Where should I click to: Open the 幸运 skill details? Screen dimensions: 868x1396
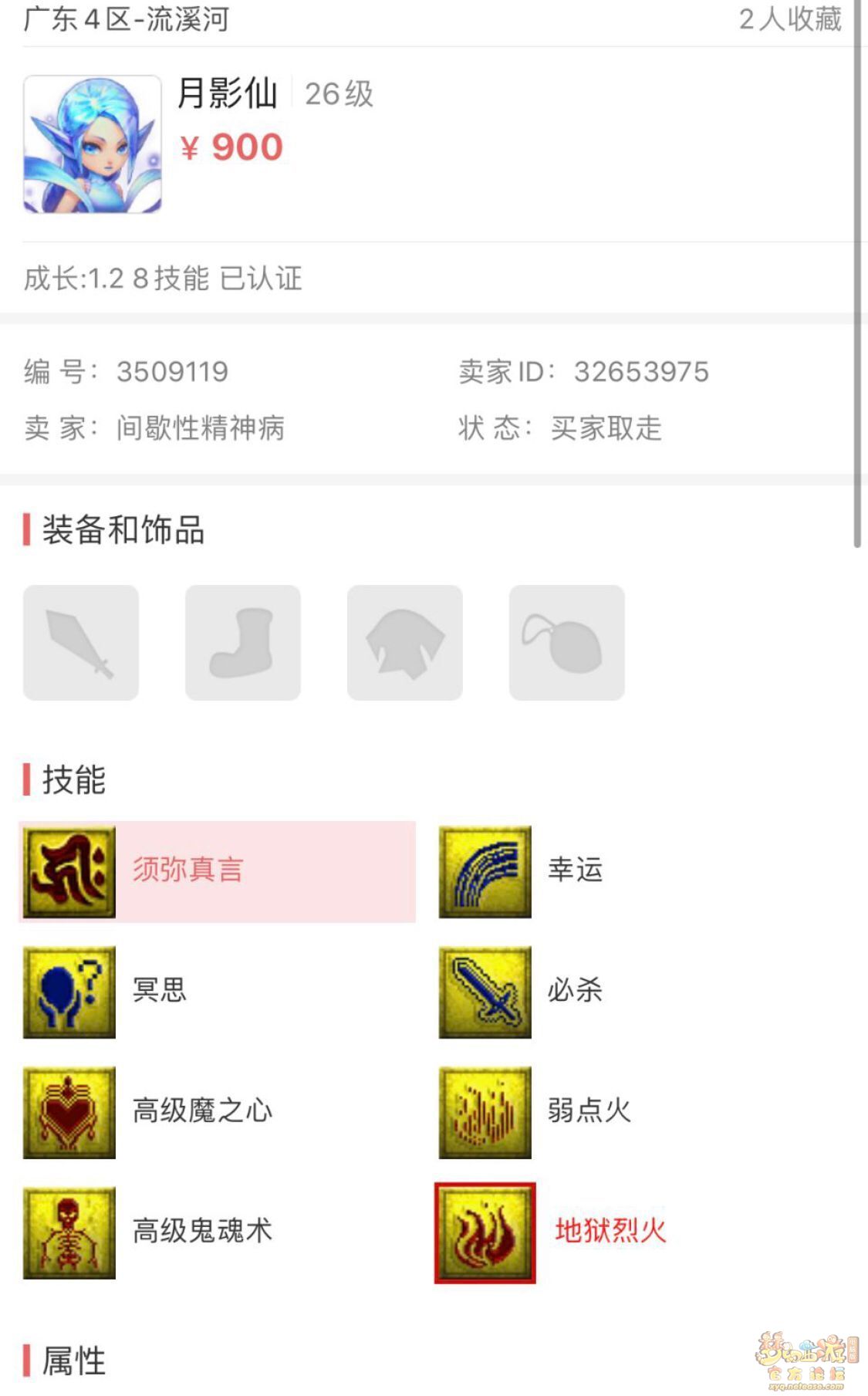point(485,871)
